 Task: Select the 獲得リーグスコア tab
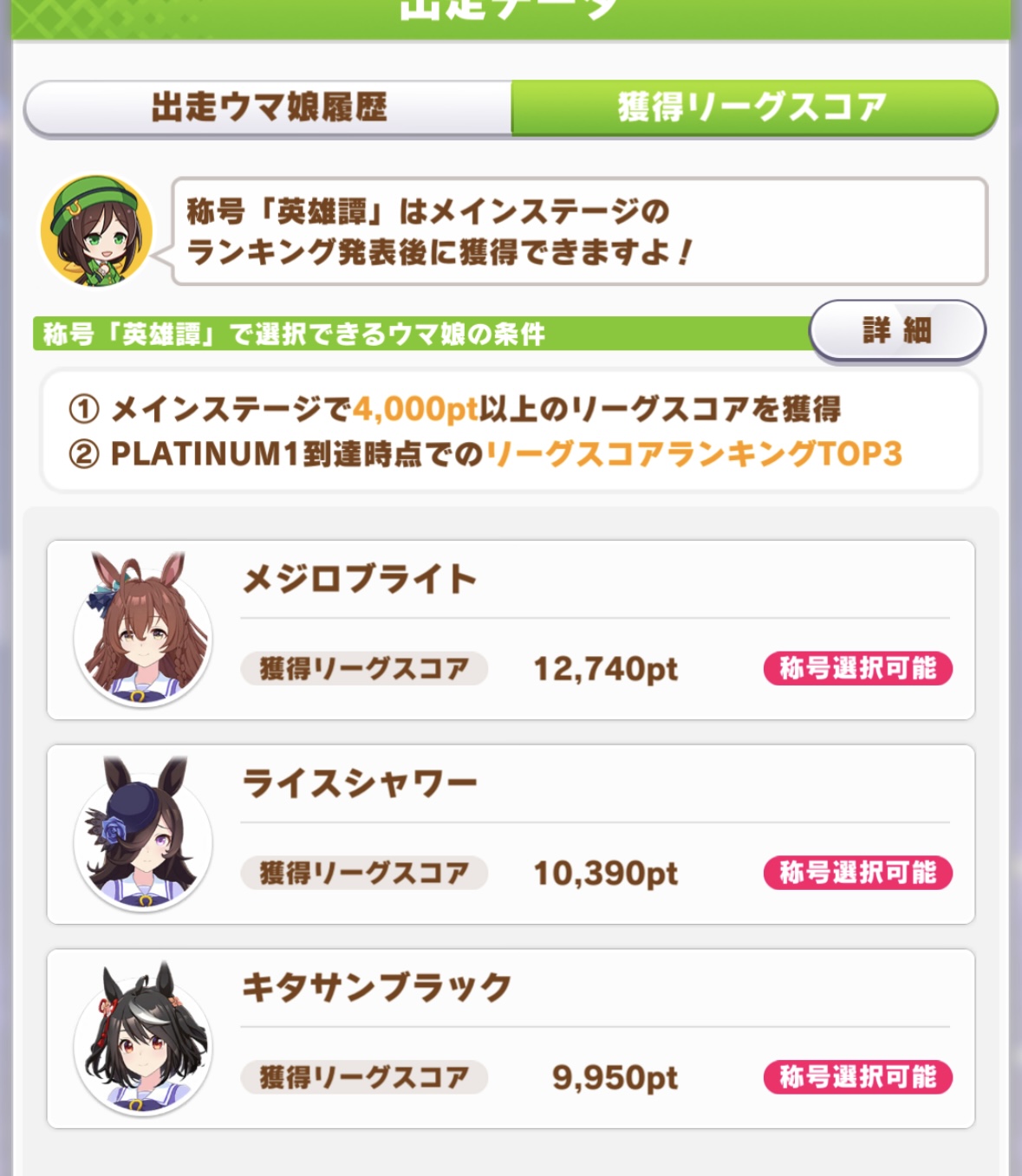click(x=752, y=108)
